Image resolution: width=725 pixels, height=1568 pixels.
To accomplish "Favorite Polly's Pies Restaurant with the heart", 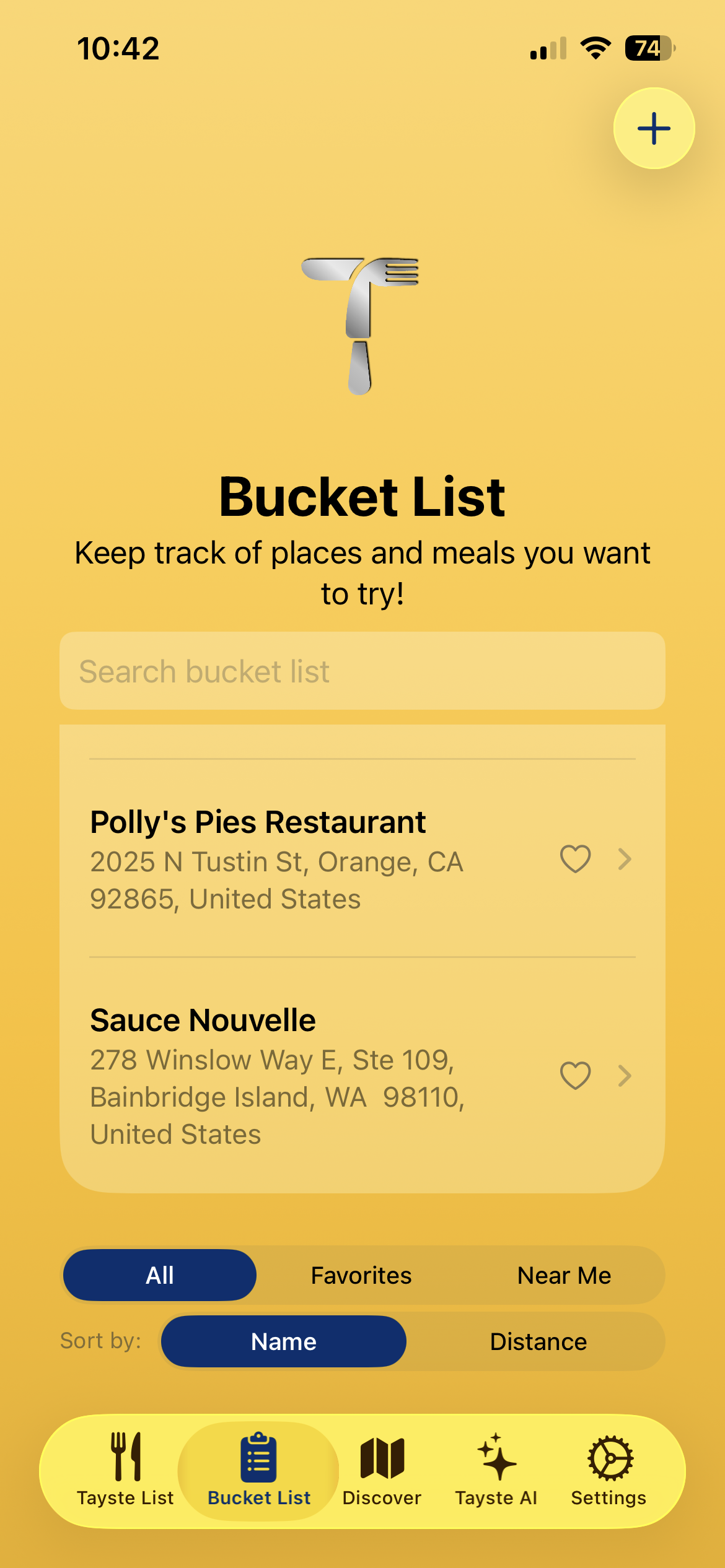I will pyautogui.click(x=575, y=859).
